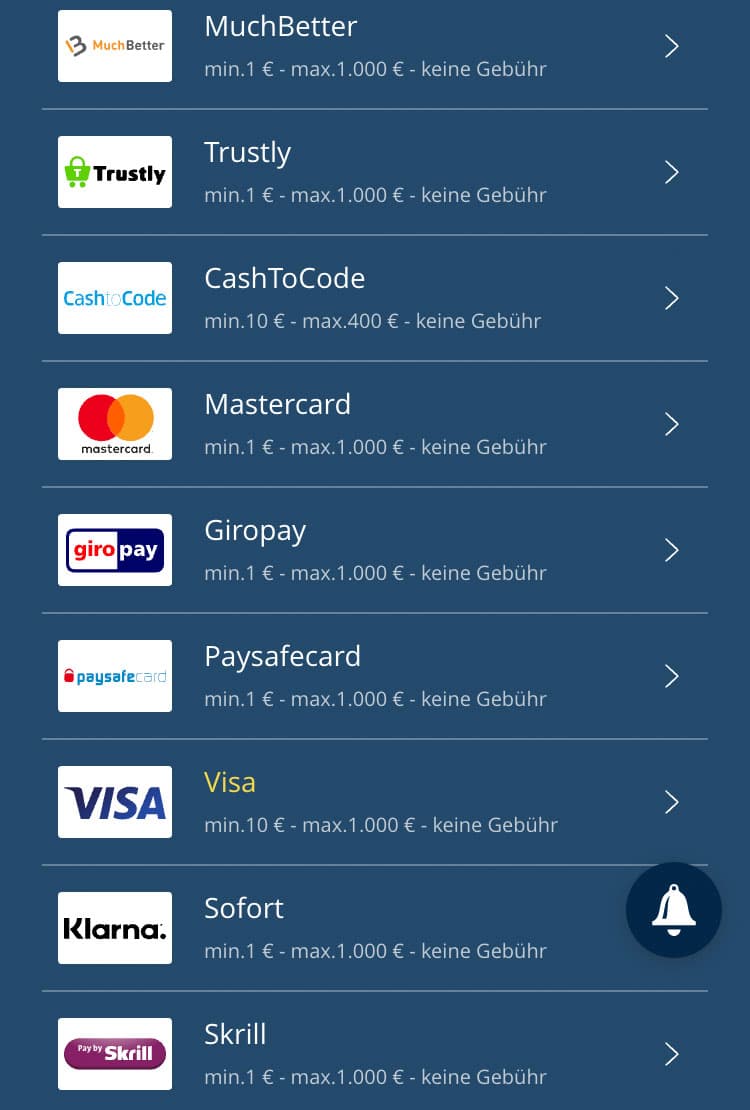Screen dimensions: 750x1110
Task: Choose Visa payment method
Action: tap(374, 802)
